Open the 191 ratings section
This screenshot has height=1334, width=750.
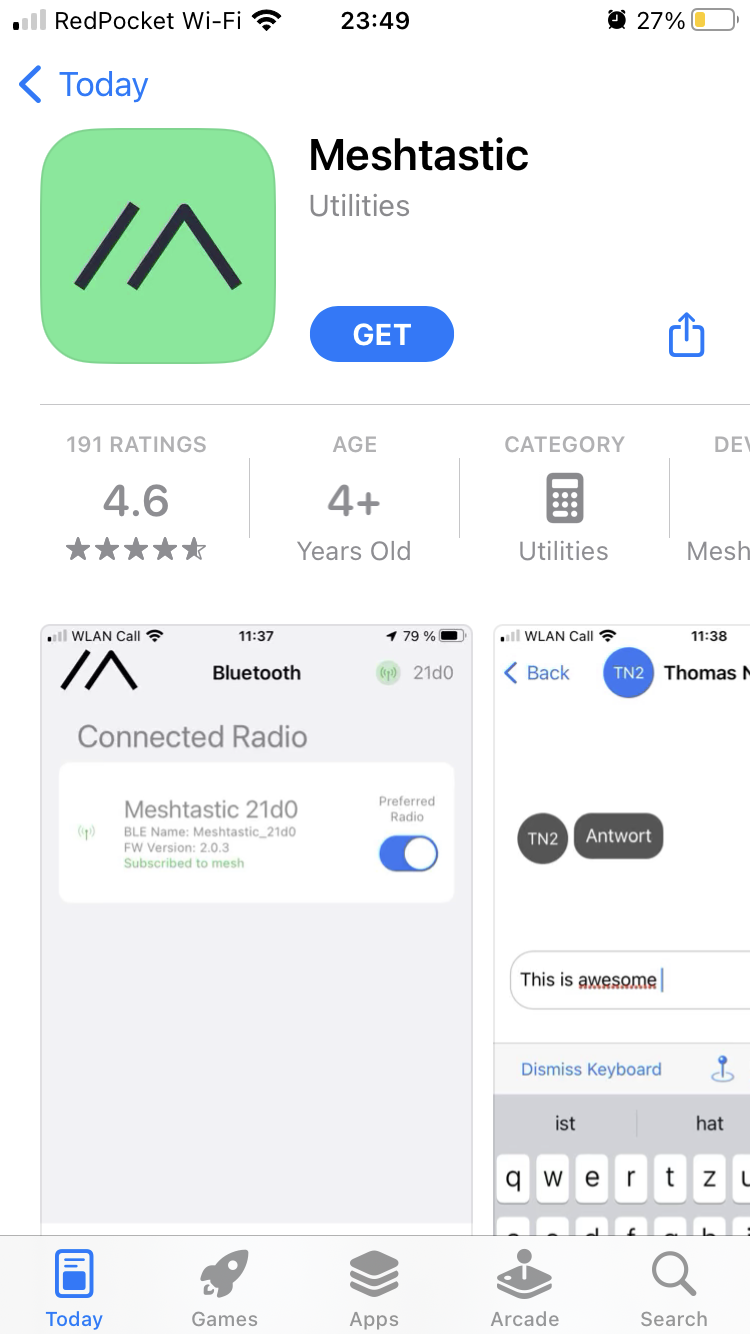click(136, 500)
